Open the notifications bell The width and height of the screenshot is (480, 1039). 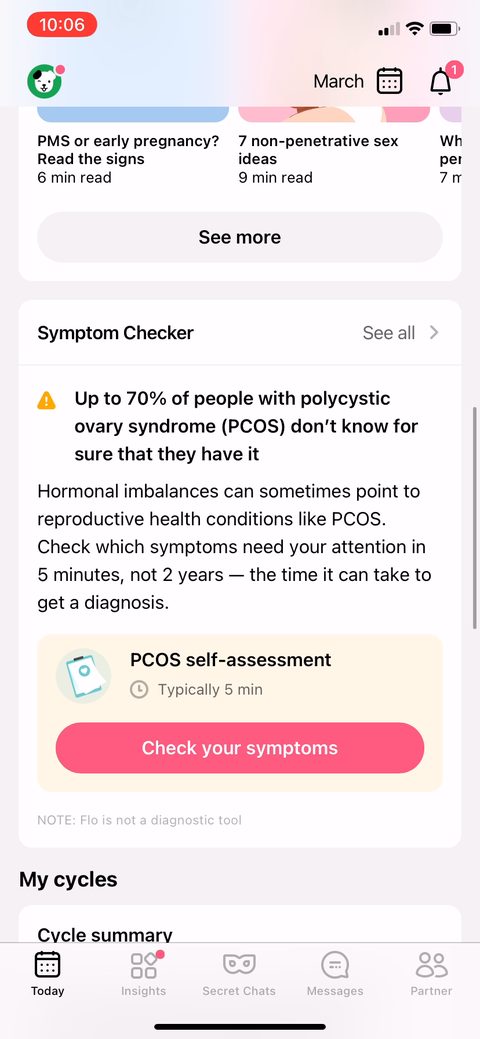442,80
